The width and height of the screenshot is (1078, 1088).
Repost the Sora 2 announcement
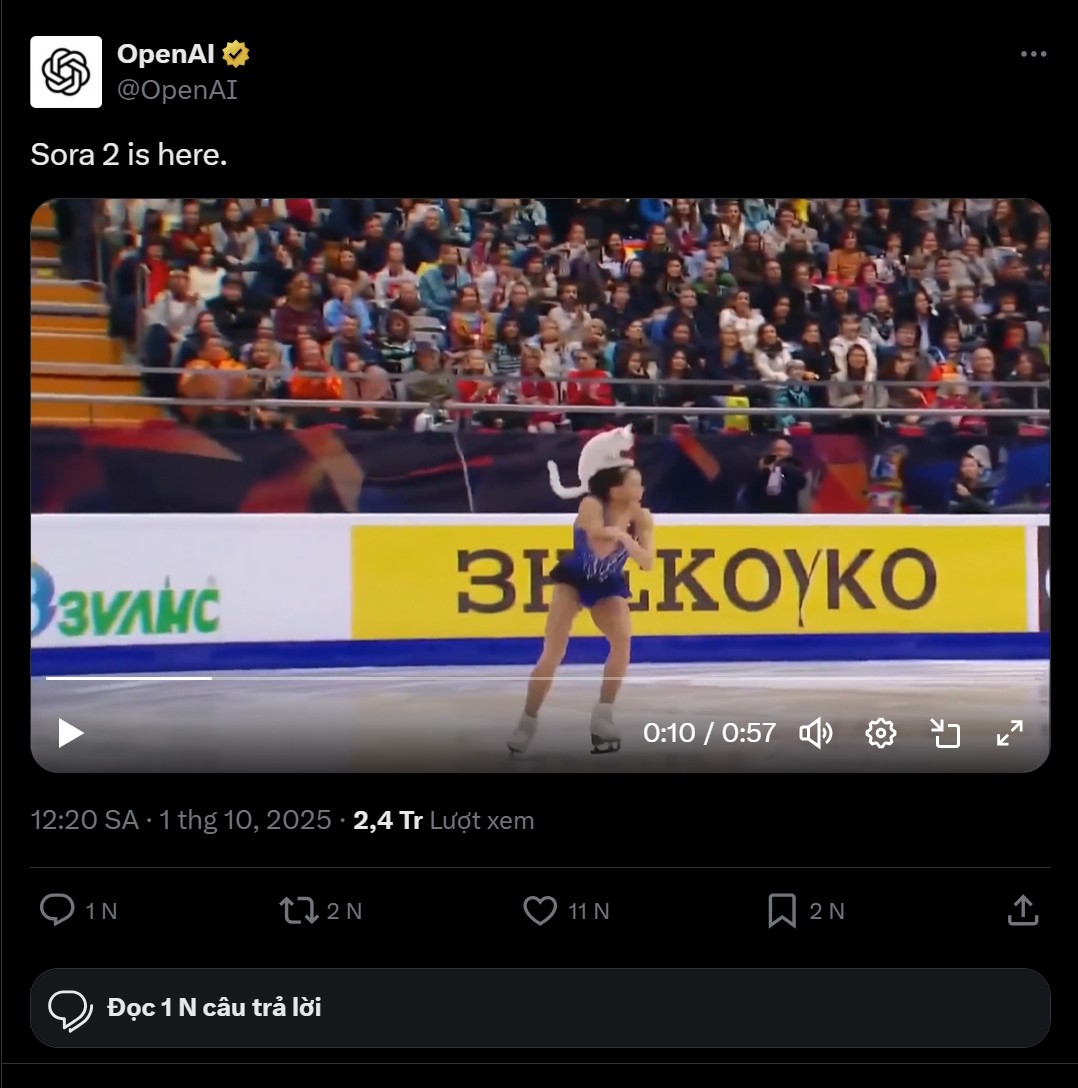pyautogui.click(x=298, y=910)
